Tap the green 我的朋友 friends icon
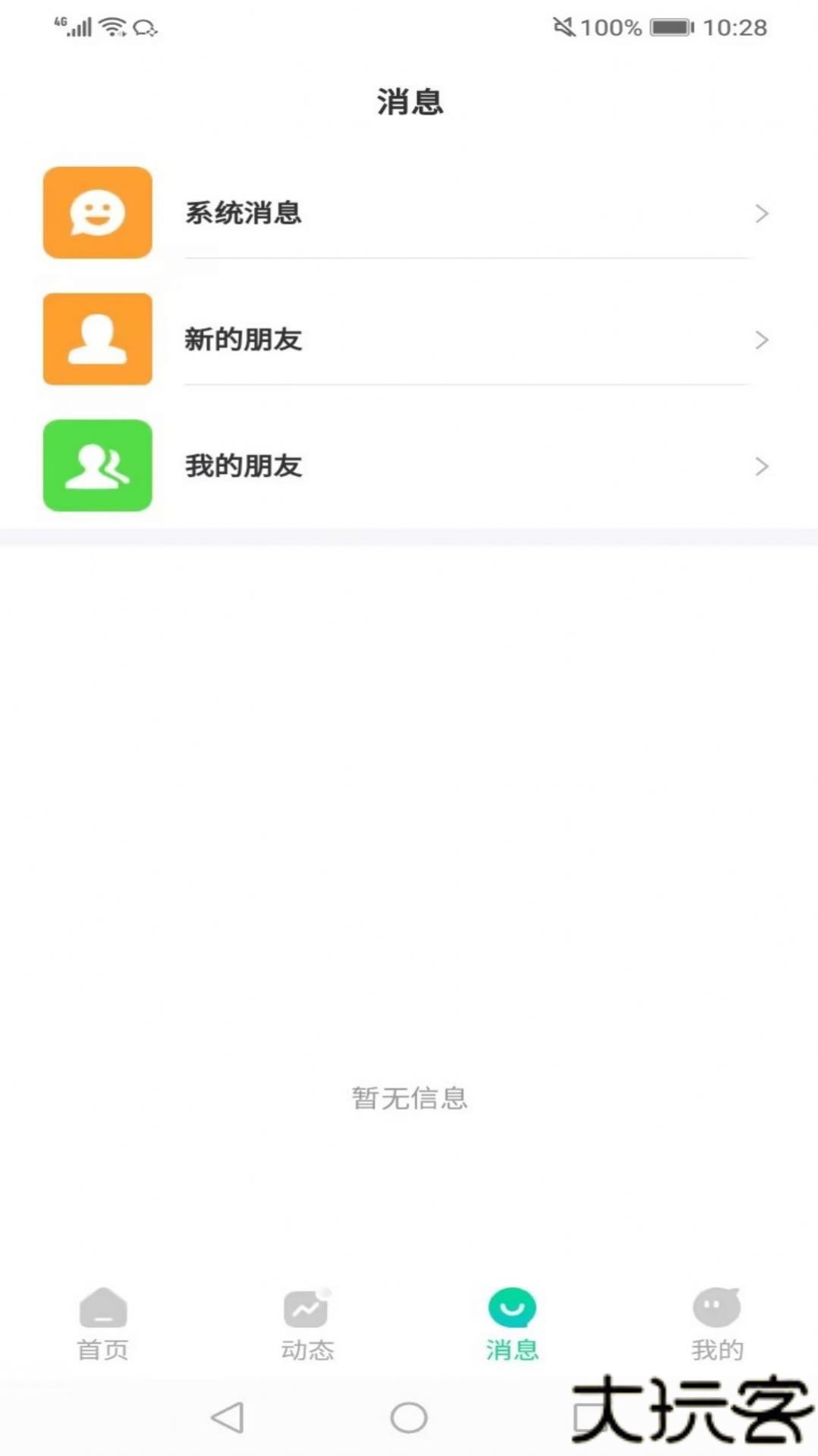Viewport: 818px width, 1456px height. [97, 466]
